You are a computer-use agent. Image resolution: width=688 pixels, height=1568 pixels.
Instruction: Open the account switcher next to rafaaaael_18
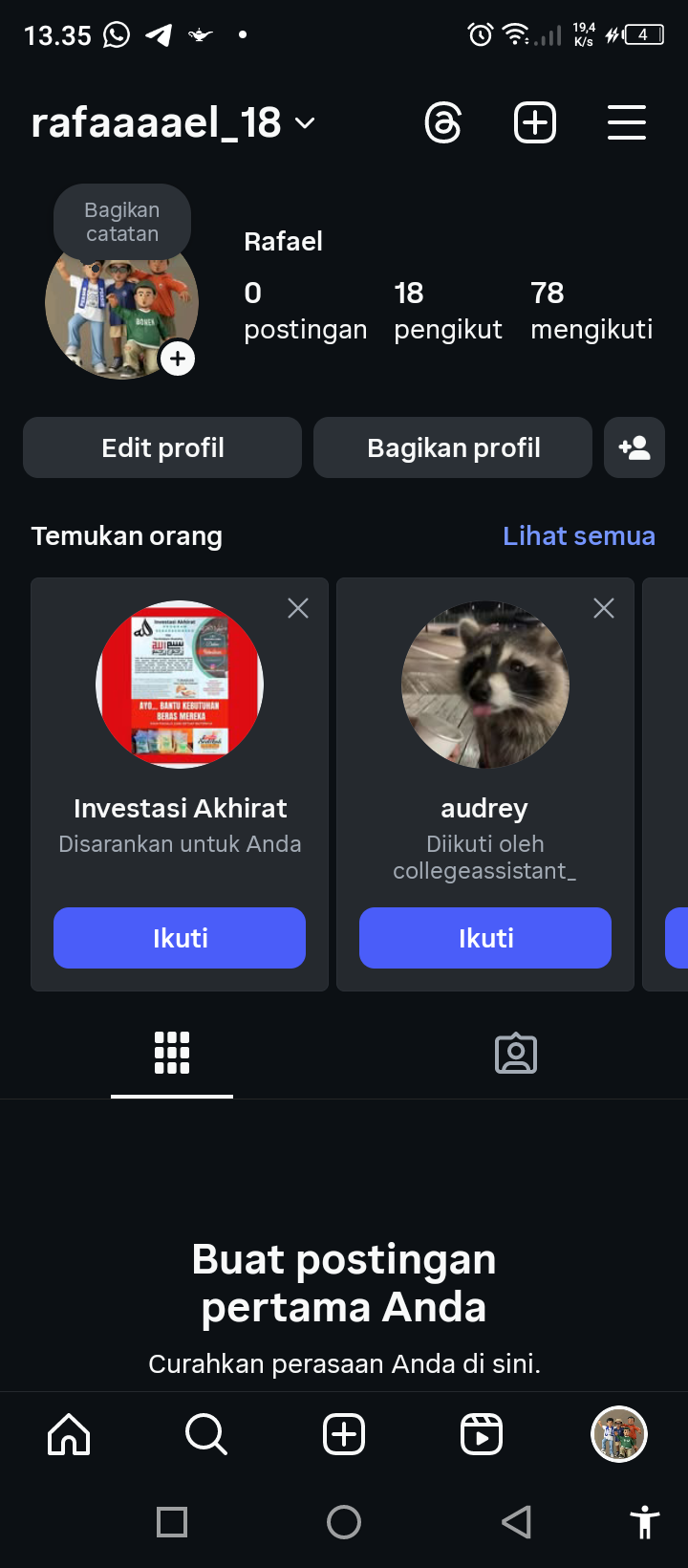[305, 123]
